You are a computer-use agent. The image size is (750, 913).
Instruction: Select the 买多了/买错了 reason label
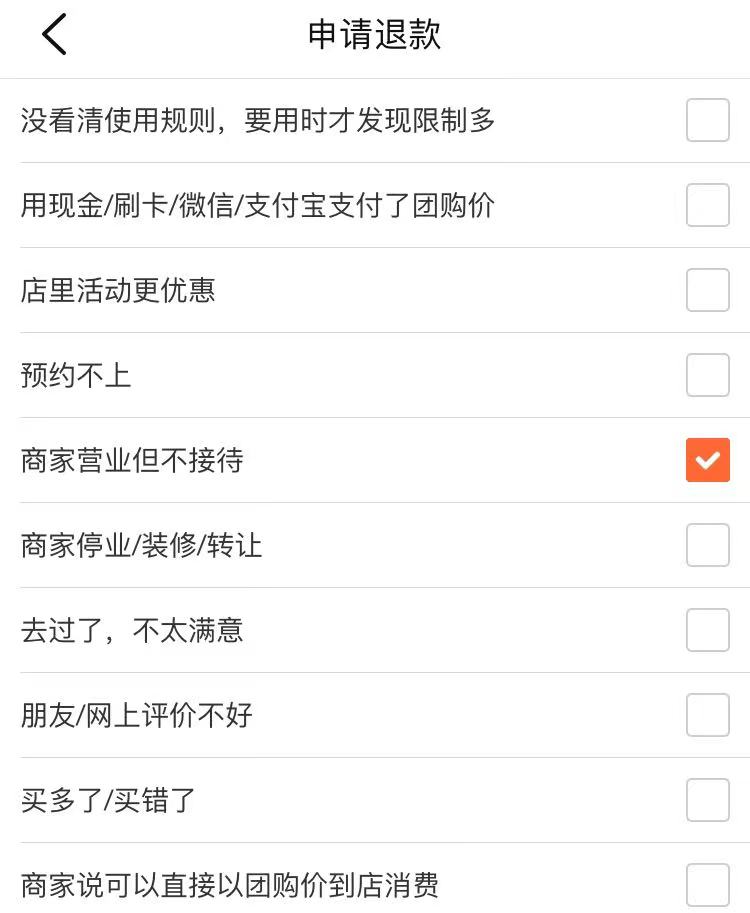pyautogui.click(x=110, y=799)
